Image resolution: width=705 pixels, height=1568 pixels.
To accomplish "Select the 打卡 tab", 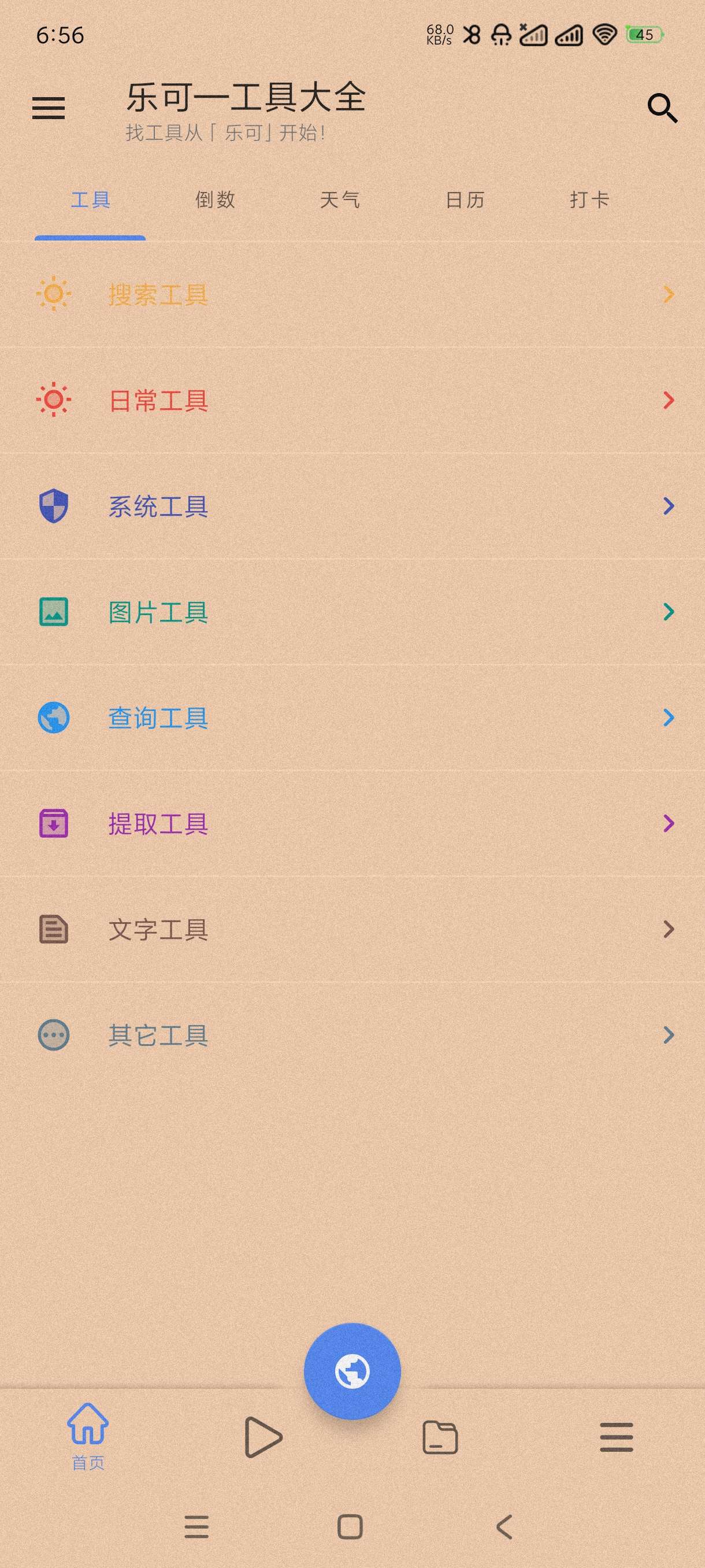I will (x=589, y=199).
